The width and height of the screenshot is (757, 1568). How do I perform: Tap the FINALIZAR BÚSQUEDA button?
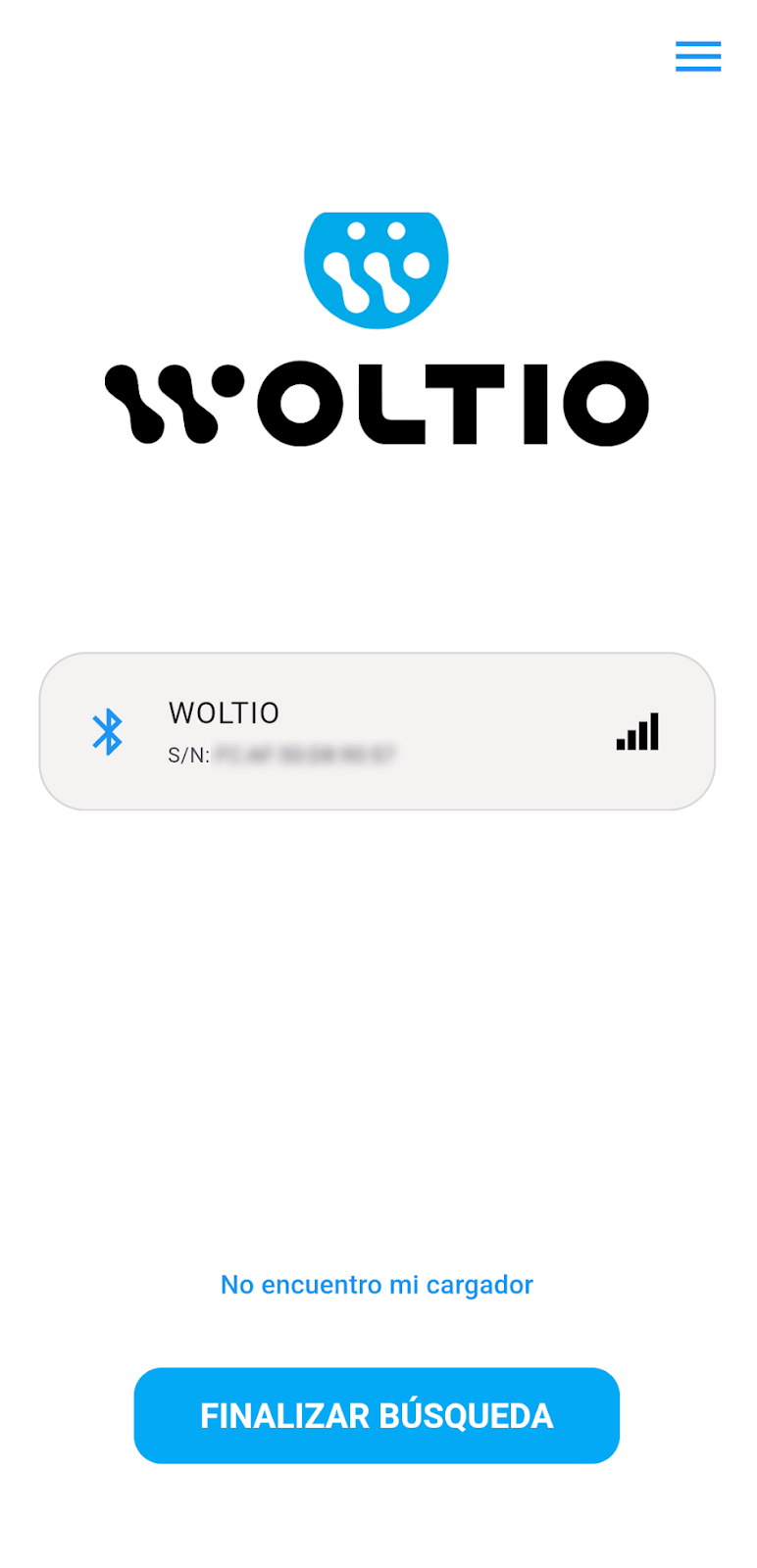(377, 1415)
